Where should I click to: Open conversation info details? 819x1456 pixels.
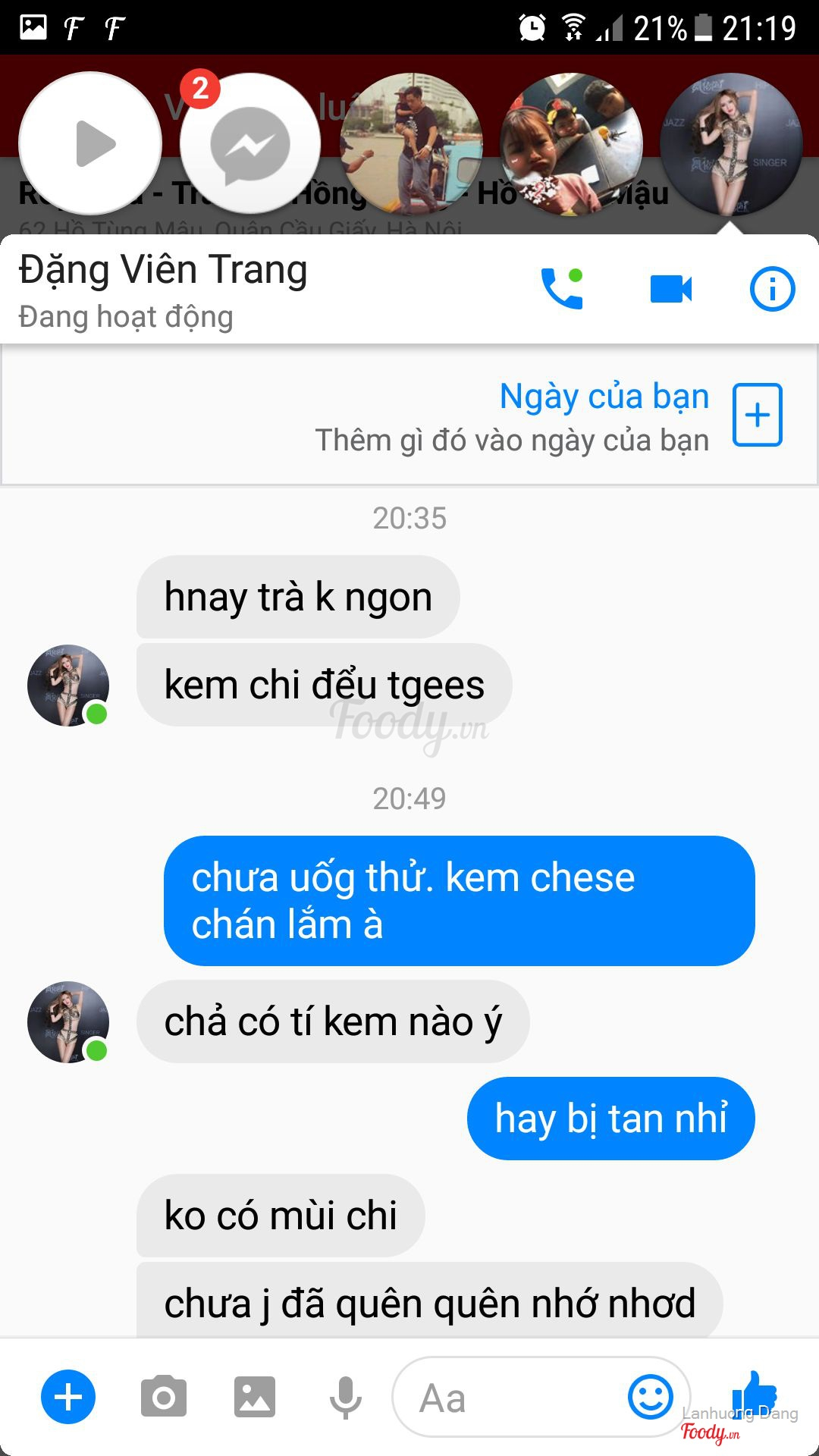click(772, 289)
